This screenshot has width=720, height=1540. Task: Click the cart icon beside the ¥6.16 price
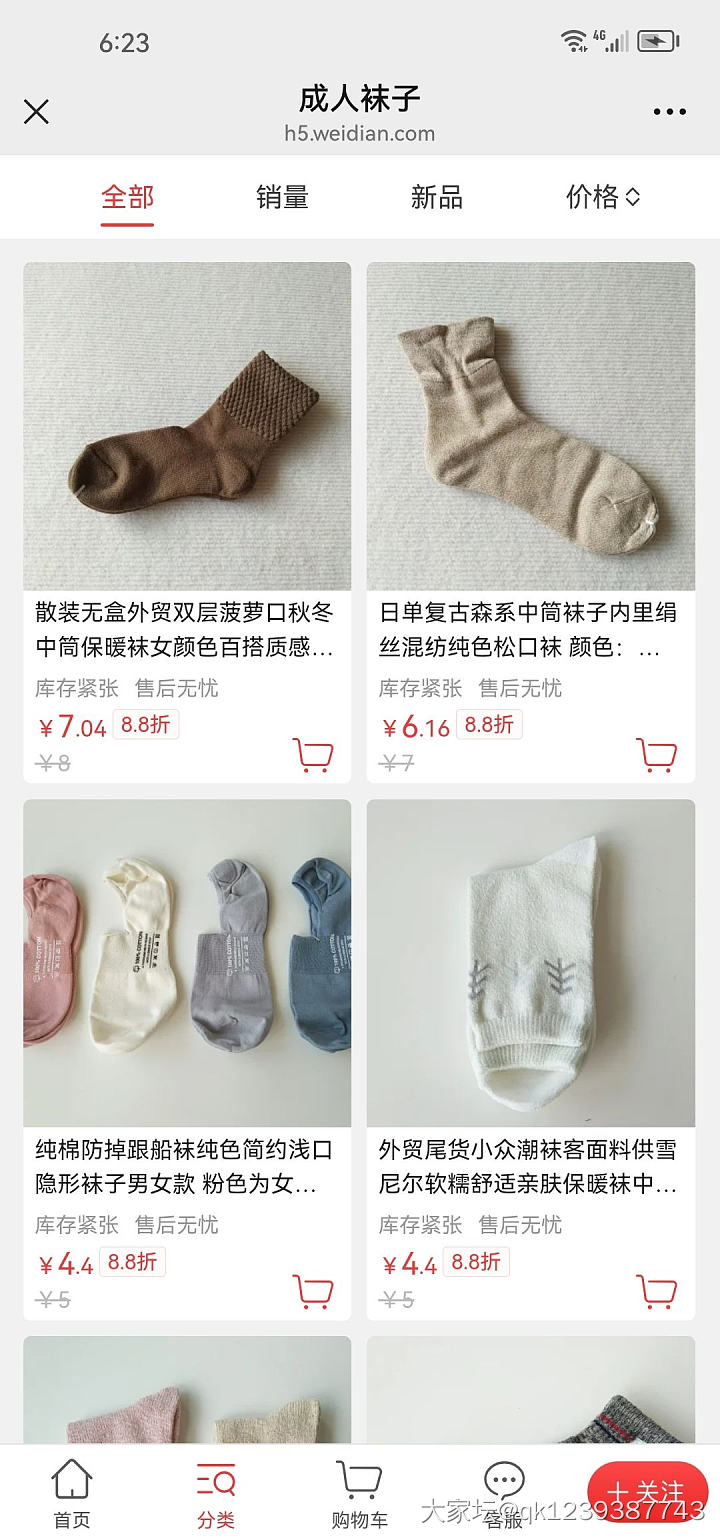658,757
